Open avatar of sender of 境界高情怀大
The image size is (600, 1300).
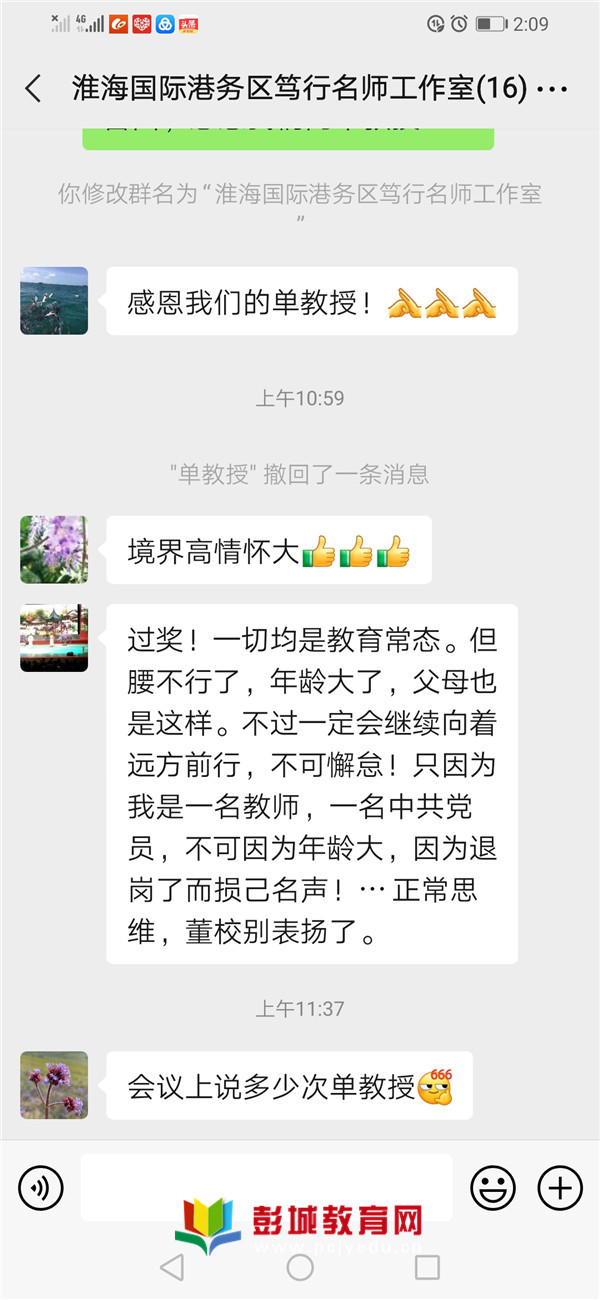point(54,549)
